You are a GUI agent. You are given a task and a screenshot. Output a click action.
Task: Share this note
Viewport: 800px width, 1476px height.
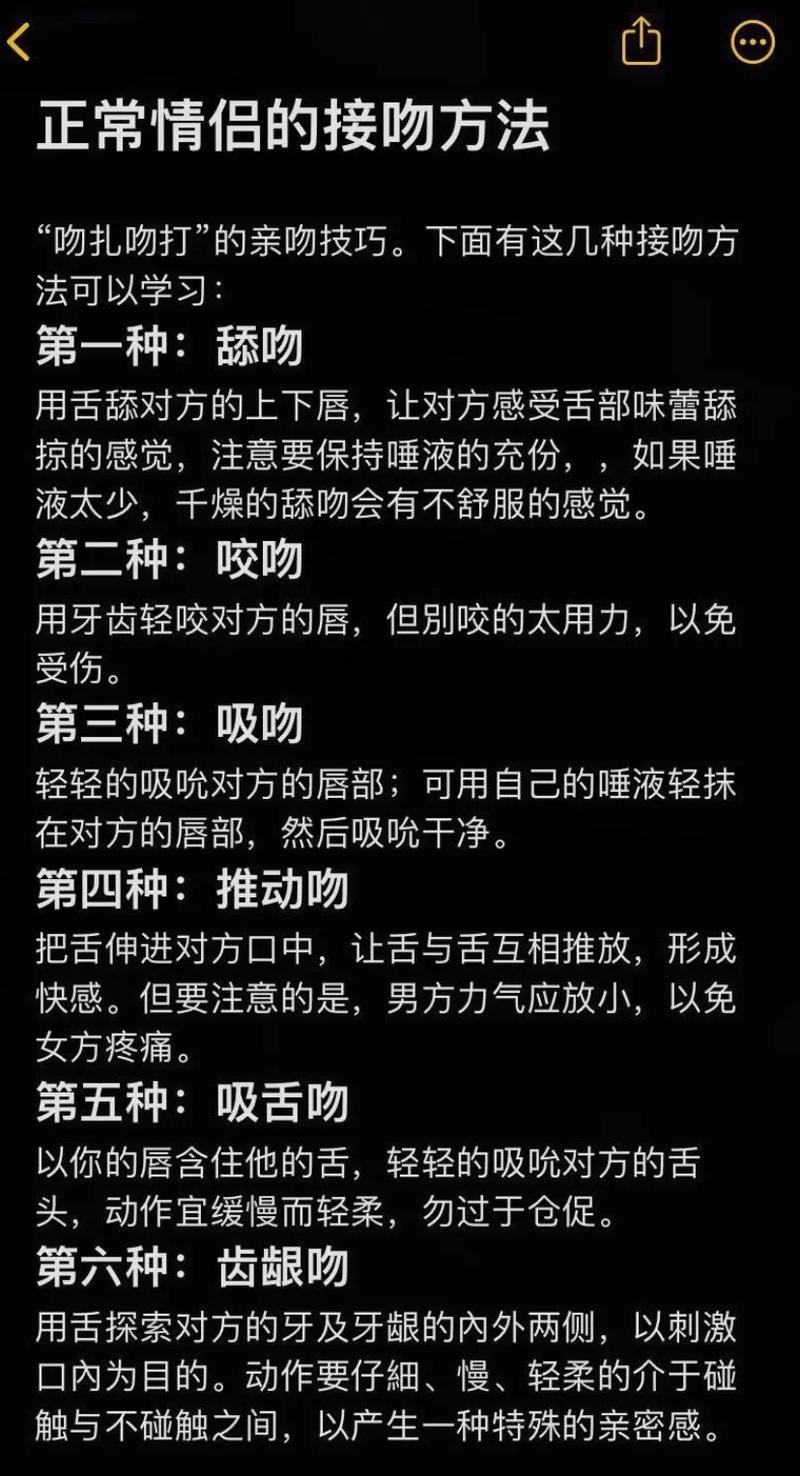click(641, 42)
